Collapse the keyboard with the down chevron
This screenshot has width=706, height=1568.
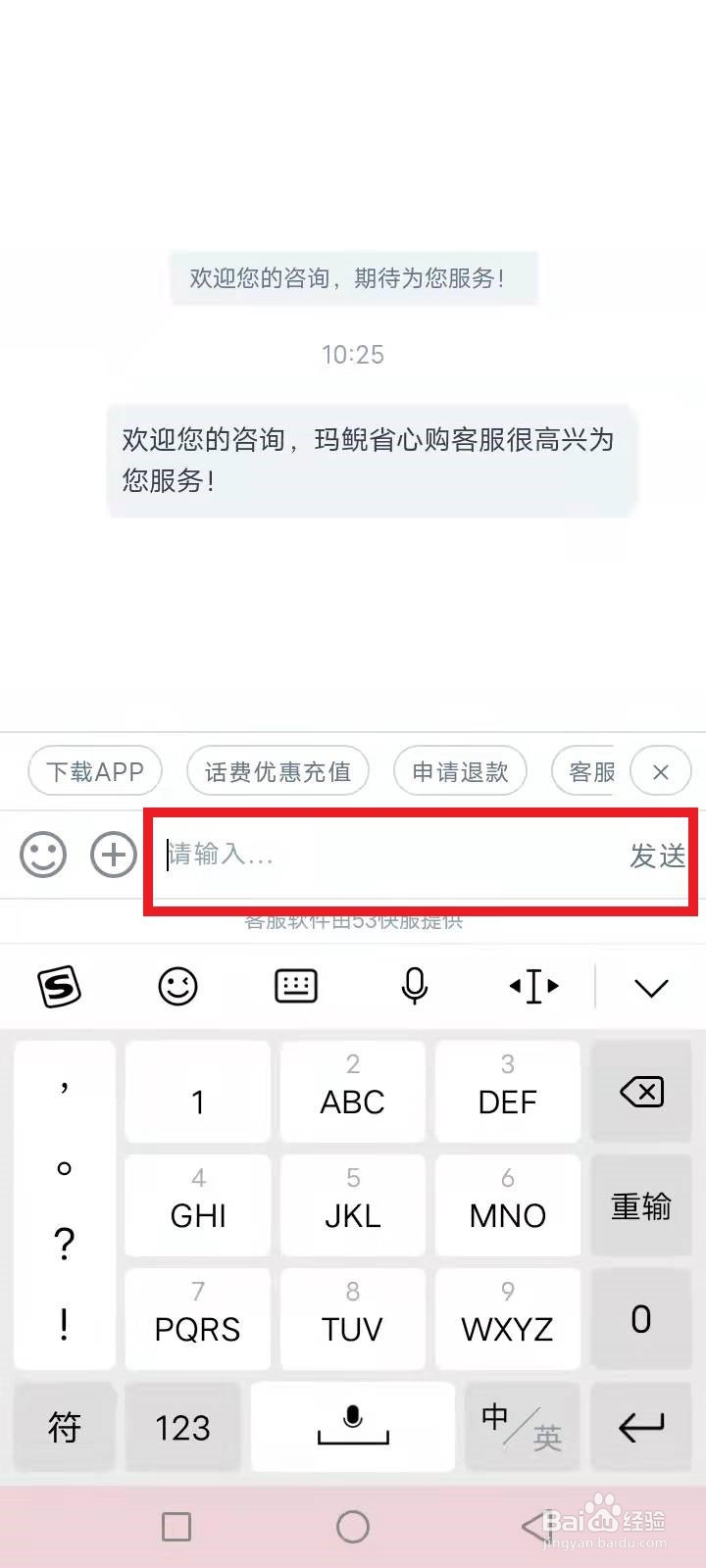point(651,987)
